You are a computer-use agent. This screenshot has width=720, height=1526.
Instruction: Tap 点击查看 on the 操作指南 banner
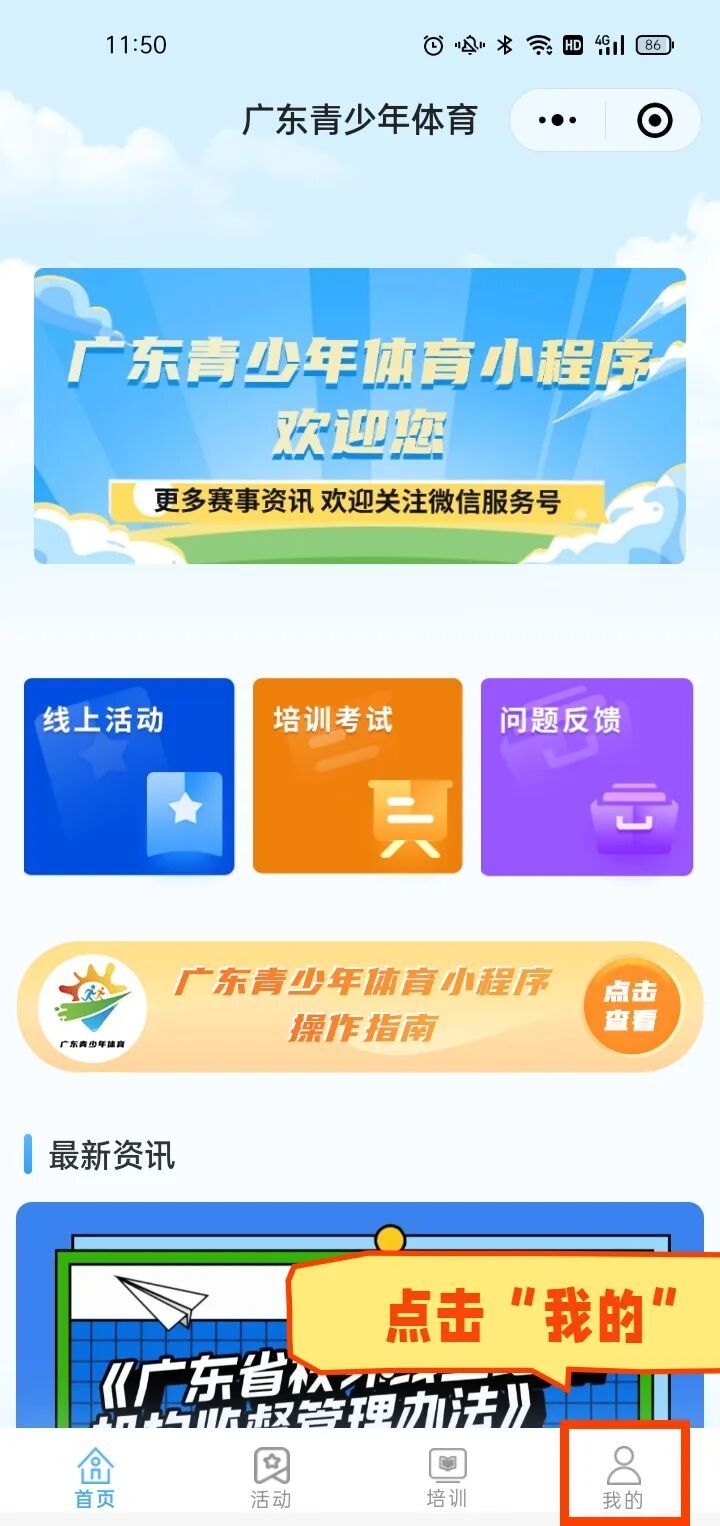point(631,1006)
